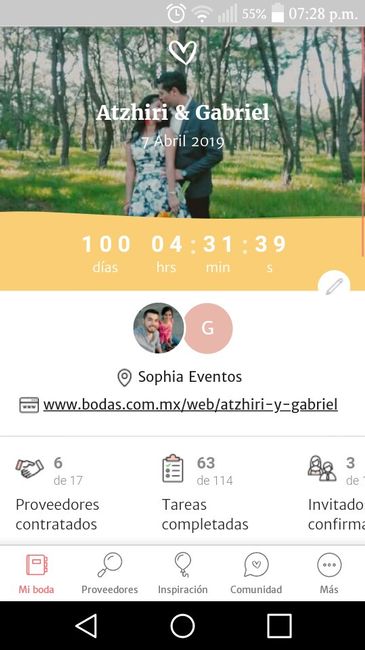Image resolution: width=365 pixels, height=650 pixels.
Task: Select the Mi boda tab
Action: click(36, 574)
